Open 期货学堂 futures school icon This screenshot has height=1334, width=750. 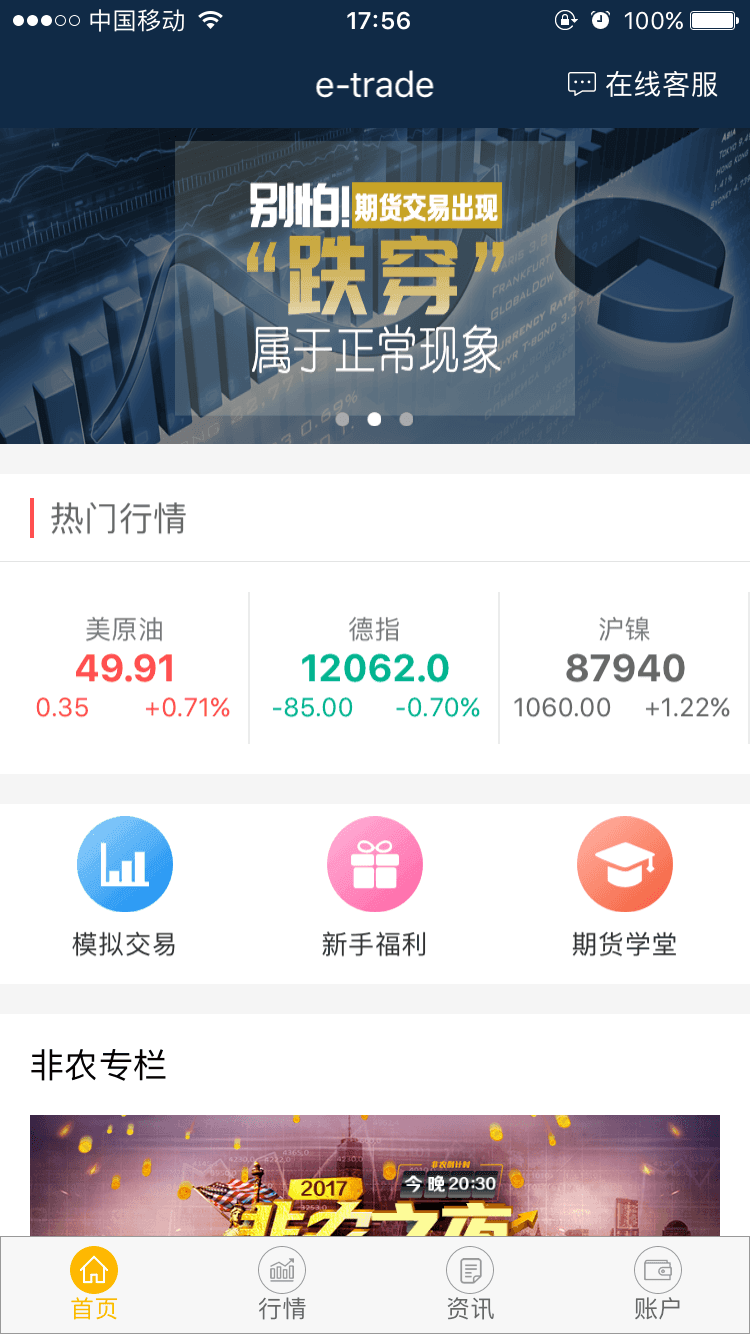(625, 863)
